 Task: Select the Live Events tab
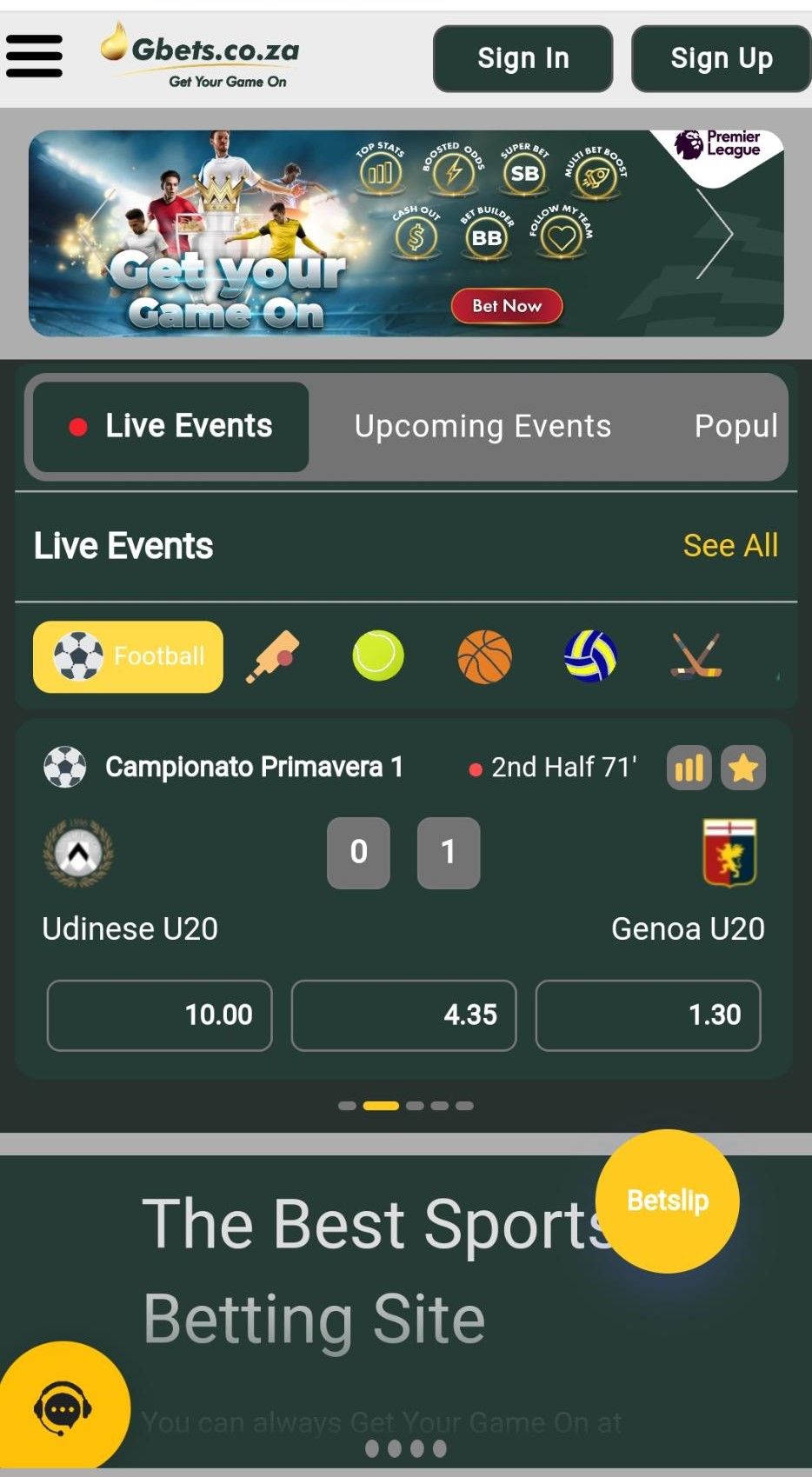[171, 427]
